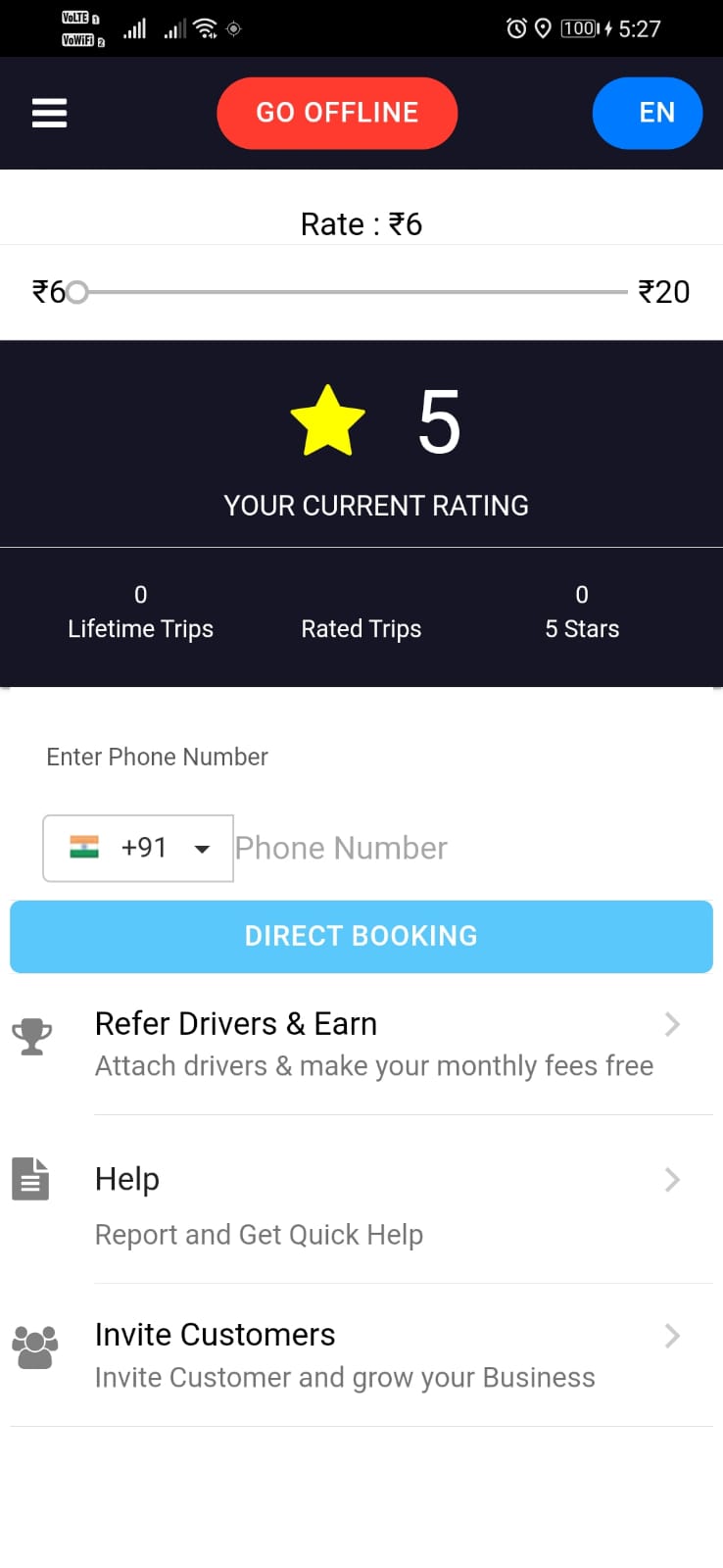Viewport: 723px width, 1568px height.
Task: Open the hamburger menu
Action: (49, 114)
